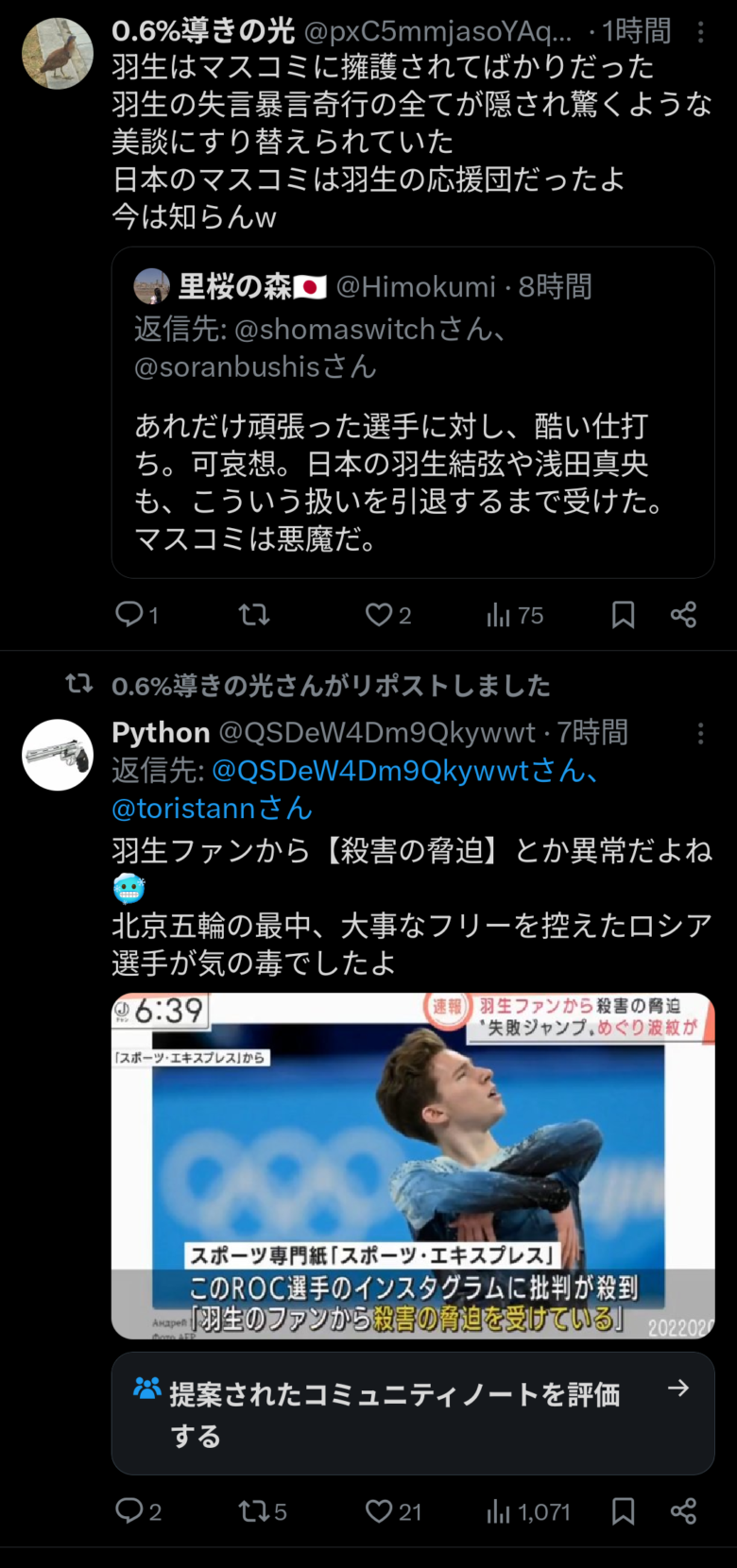
Task: View analytics showing 1,071 views
Action: tap(527, 1511)
